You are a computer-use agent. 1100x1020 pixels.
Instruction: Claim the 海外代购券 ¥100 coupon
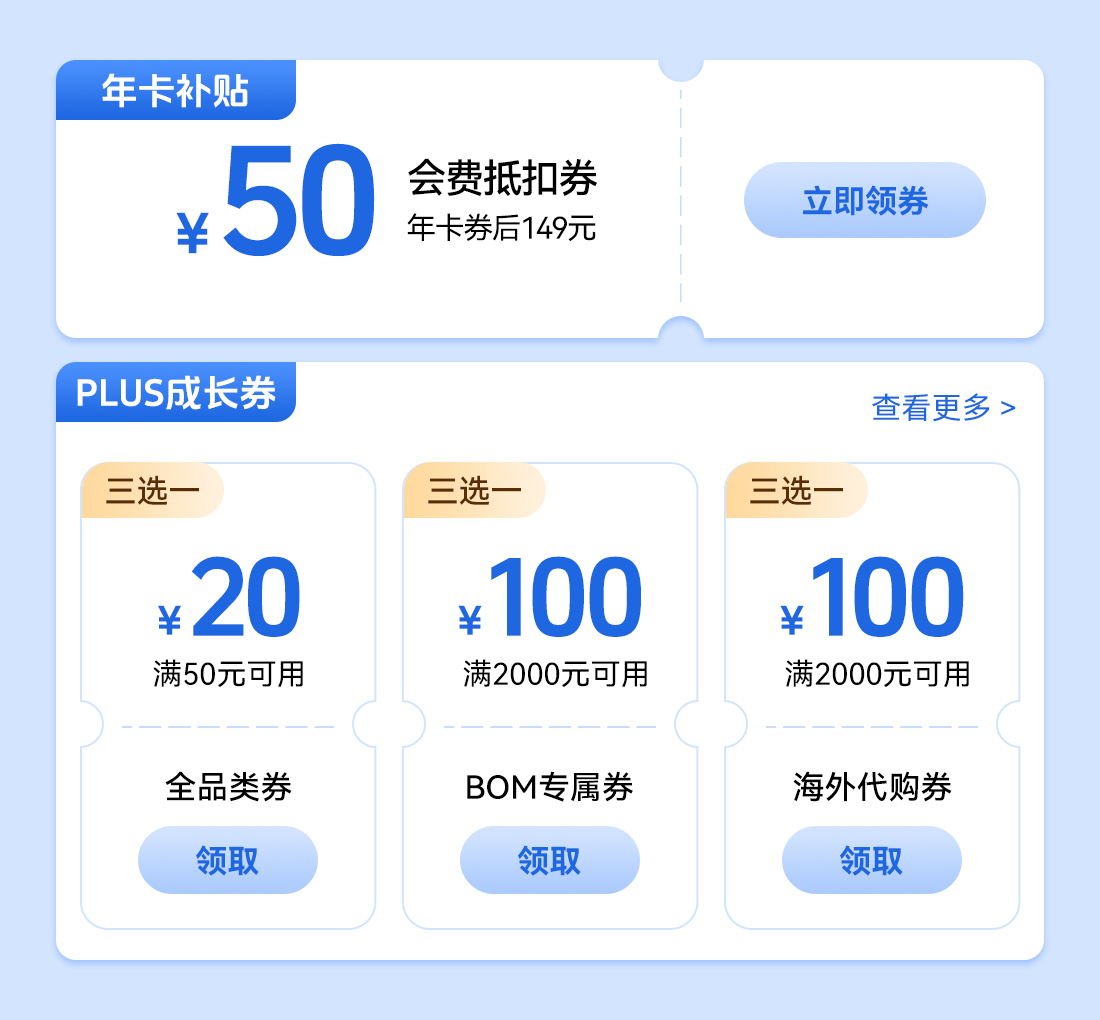pos(871,860)
